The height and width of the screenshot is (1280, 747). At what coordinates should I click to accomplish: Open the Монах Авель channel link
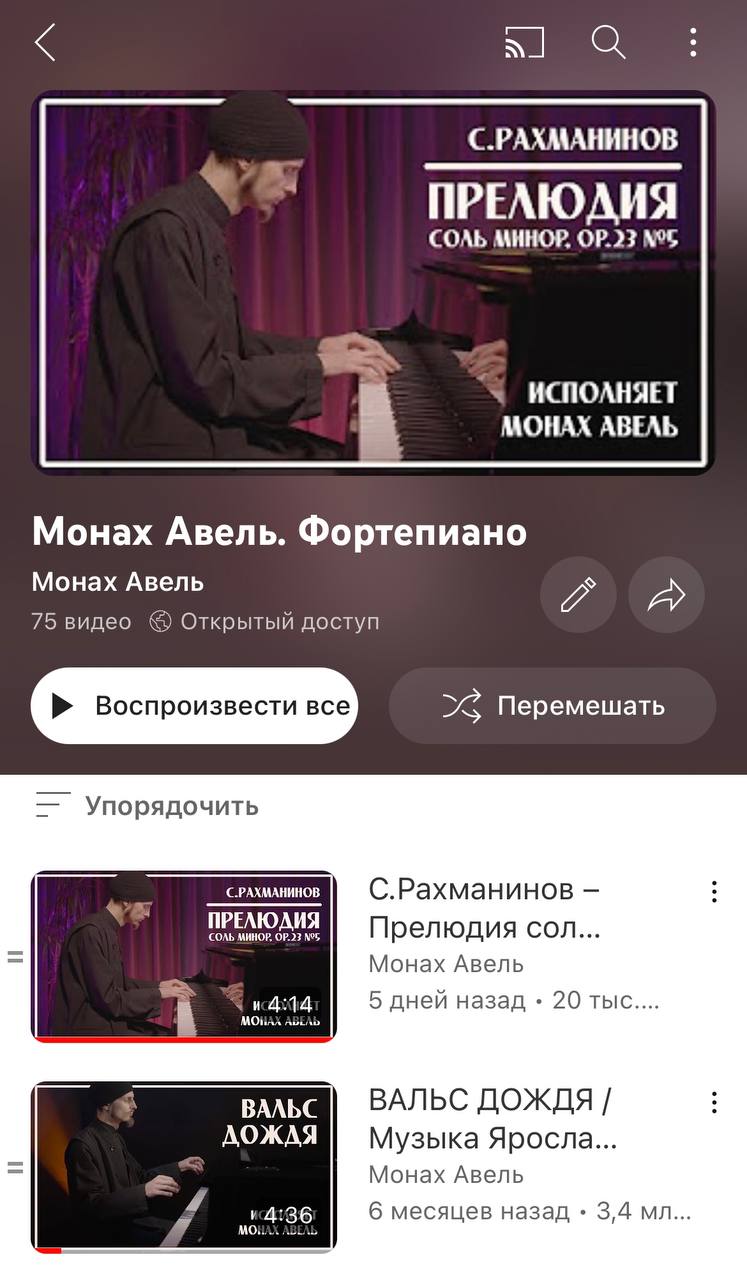118,581
